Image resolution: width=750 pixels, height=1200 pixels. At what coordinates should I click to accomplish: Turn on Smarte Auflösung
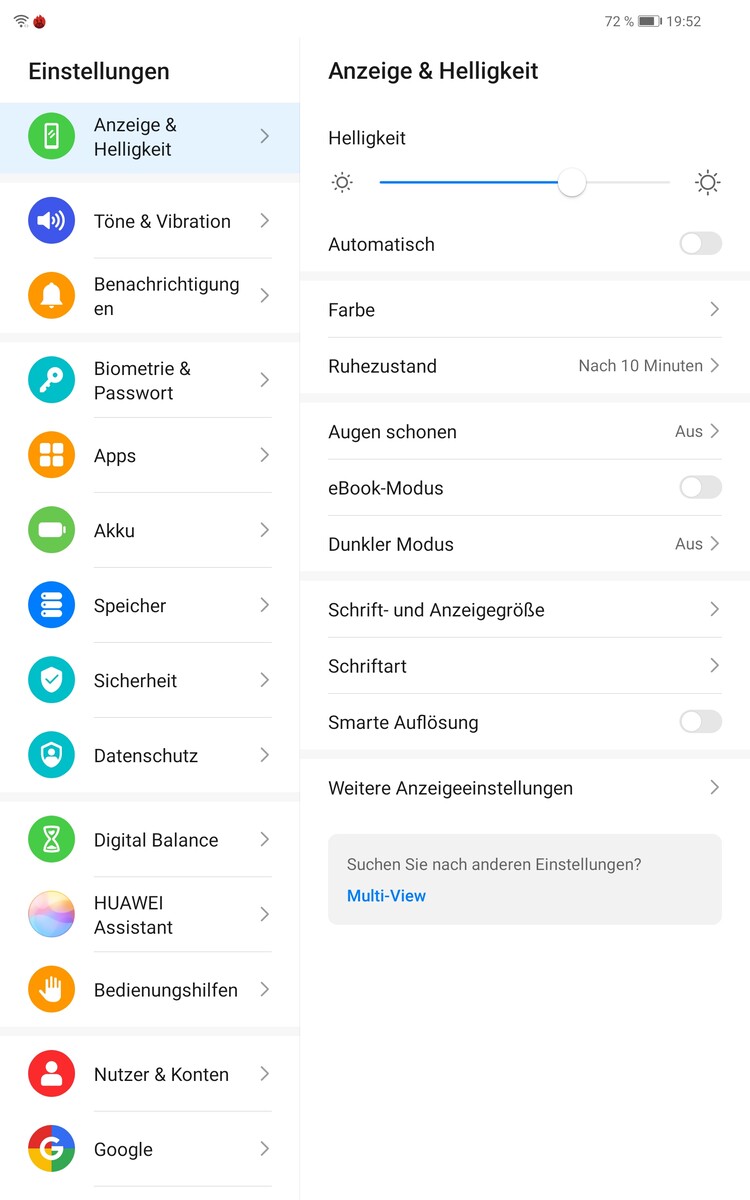click(700, 721)
